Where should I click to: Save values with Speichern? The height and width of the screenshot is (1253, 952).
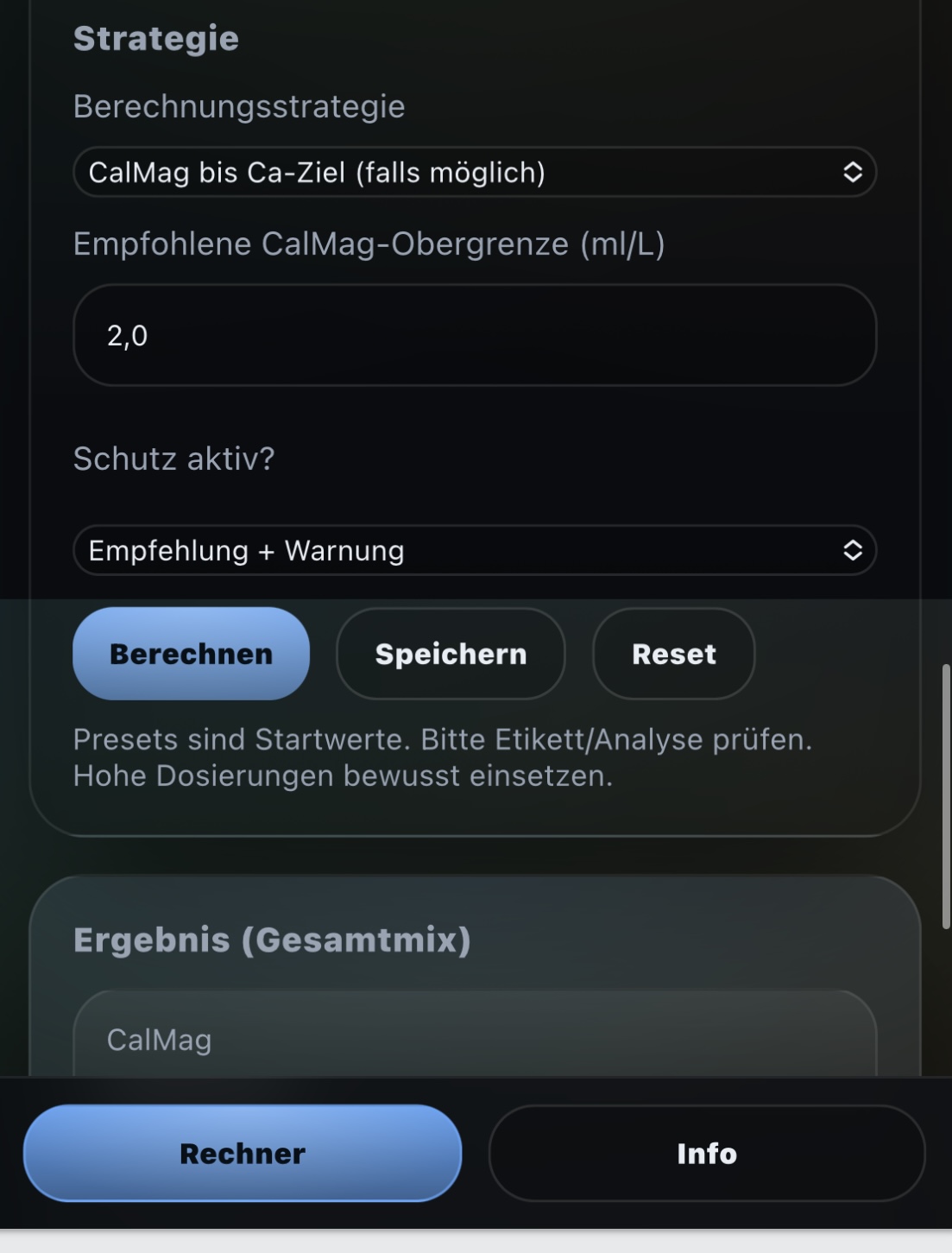click(x=451, y=654)
